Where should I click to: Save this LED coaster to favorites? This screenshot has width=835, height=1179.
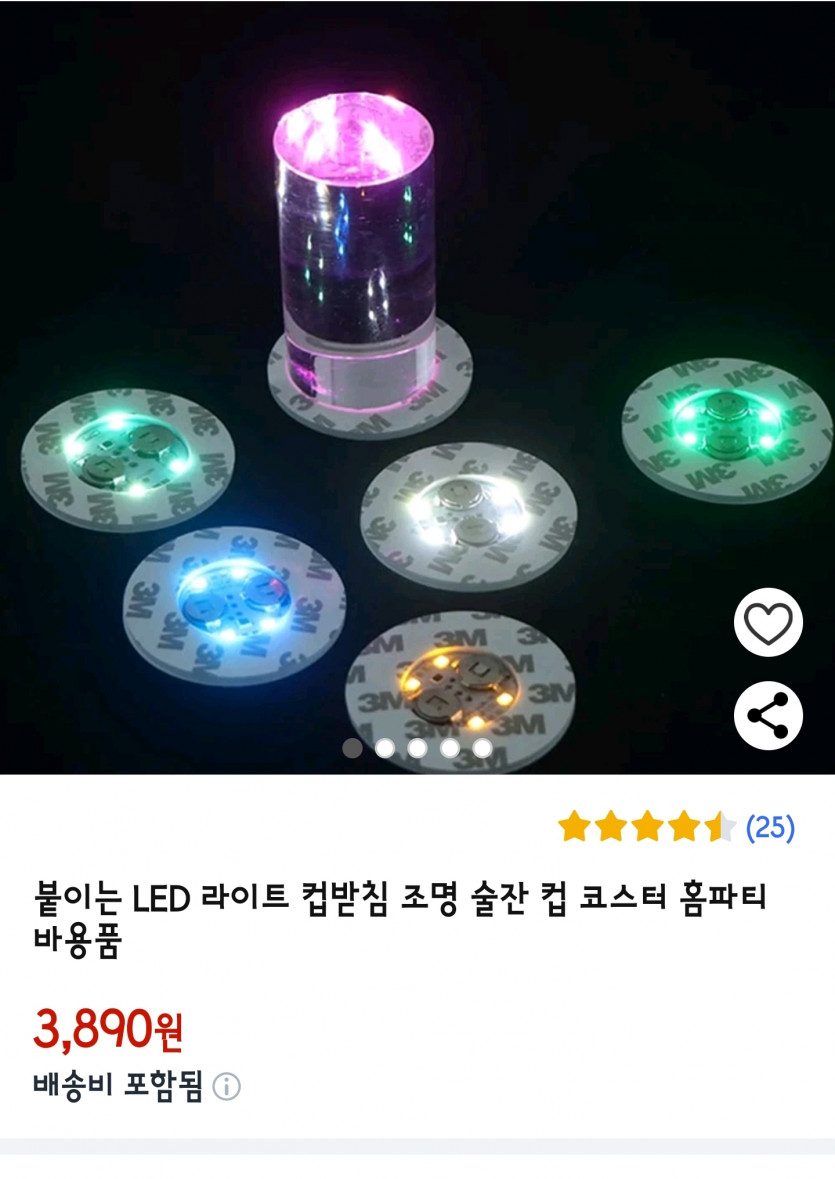768,623
